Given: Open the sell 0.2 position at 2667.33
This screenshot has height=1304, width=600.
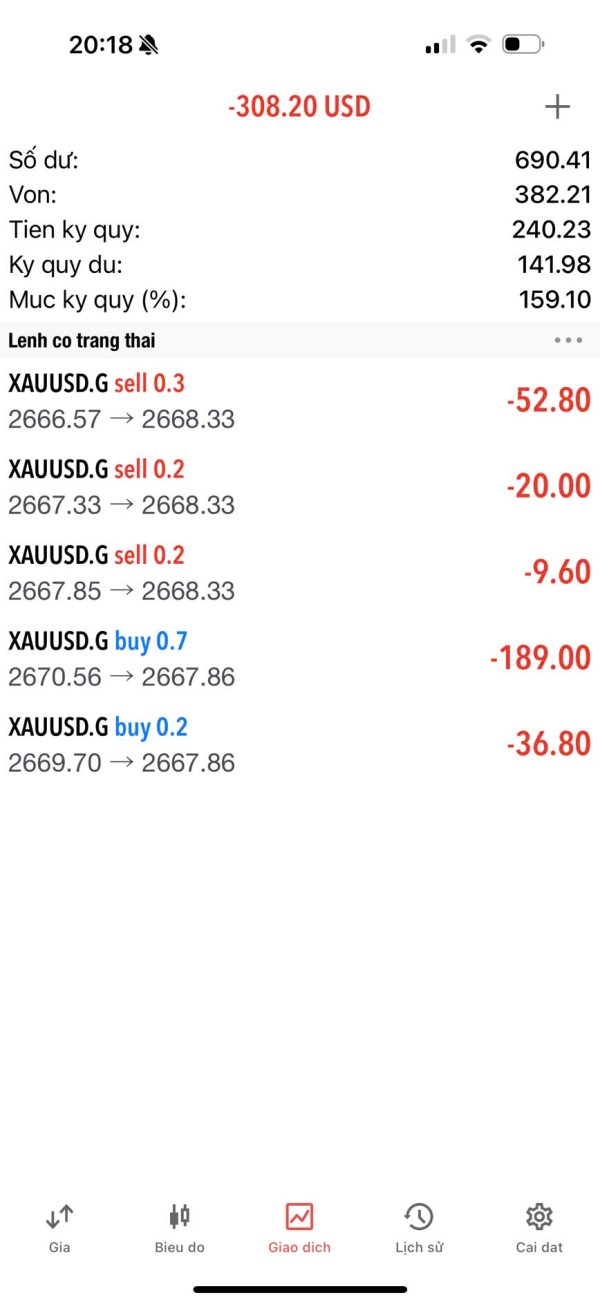Looking at the screenshot, I should click(300, 487).
